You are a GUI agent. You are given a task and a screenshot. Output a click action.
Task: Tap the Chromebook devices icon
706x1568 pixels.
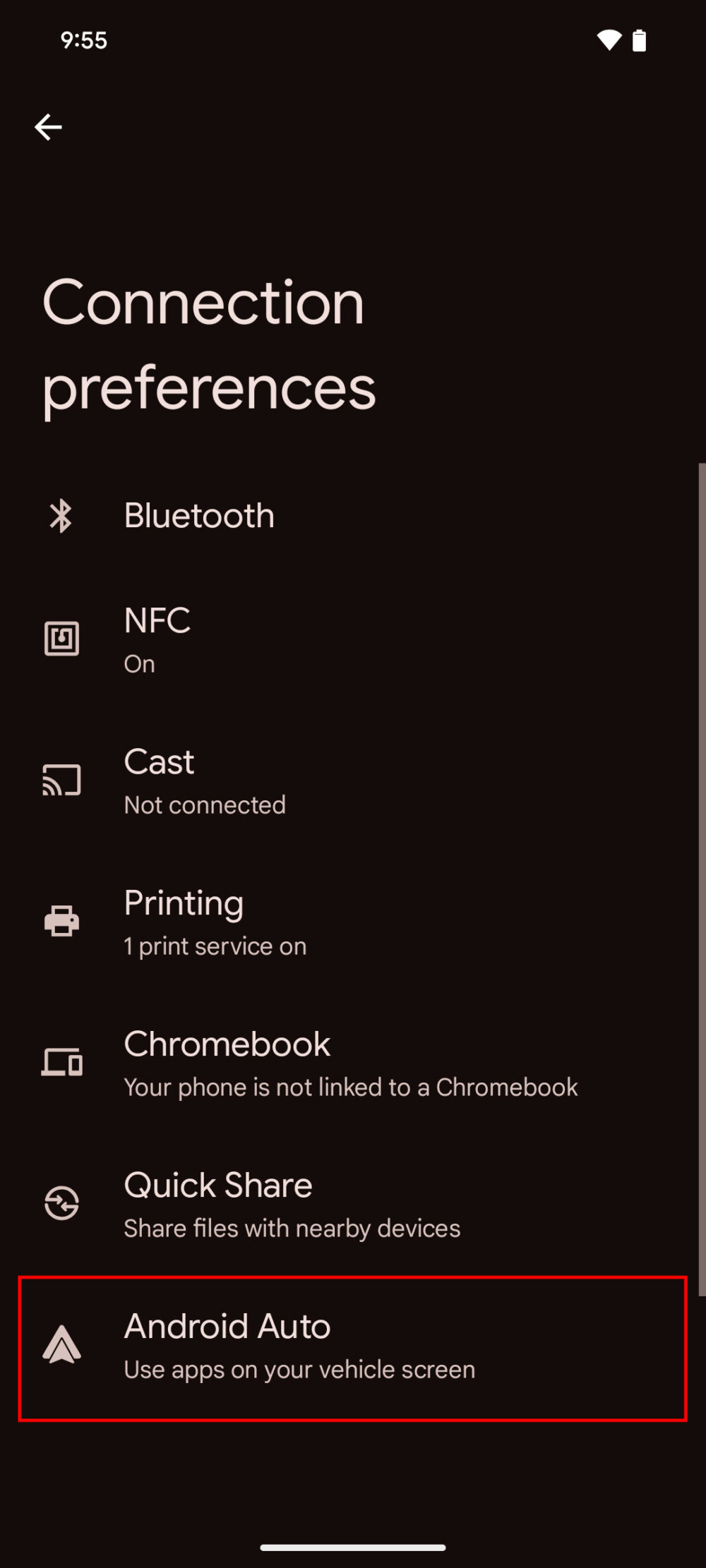coord(61,1062)
